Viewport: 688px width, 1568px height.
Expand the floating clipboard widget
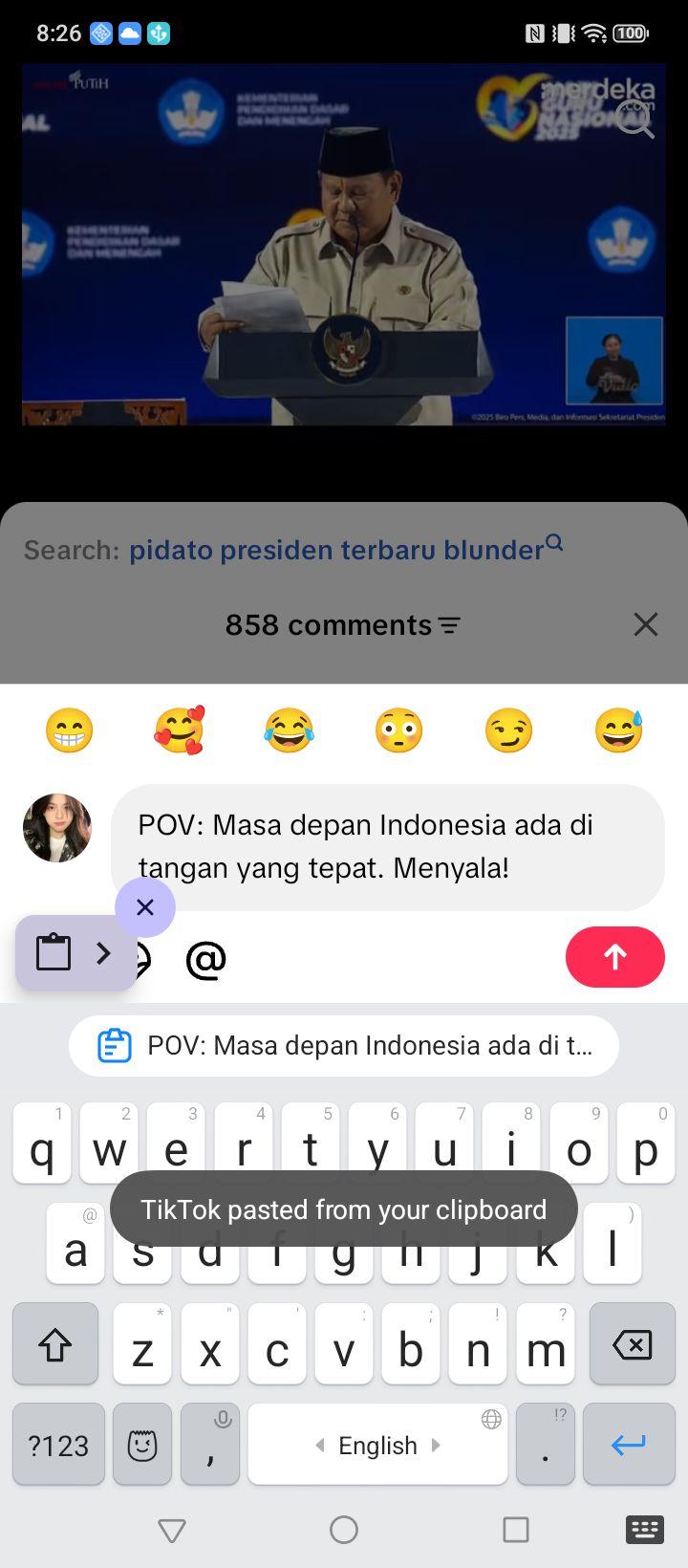click(76, 953)
